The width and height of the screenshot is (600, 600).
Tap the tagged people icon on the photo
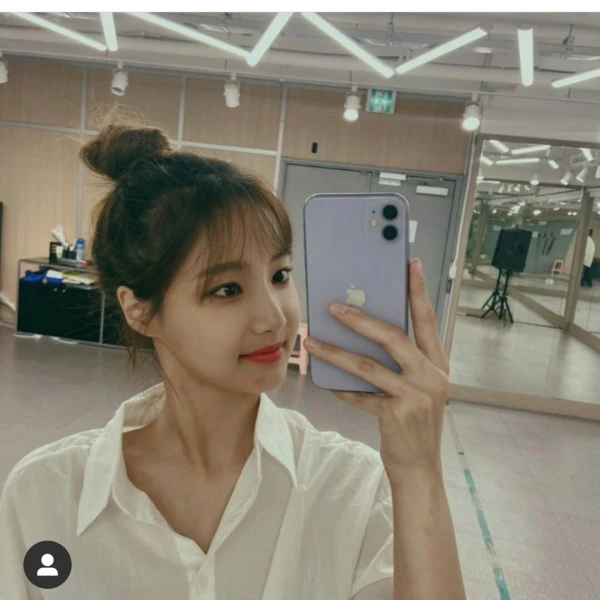coord(47,564)
